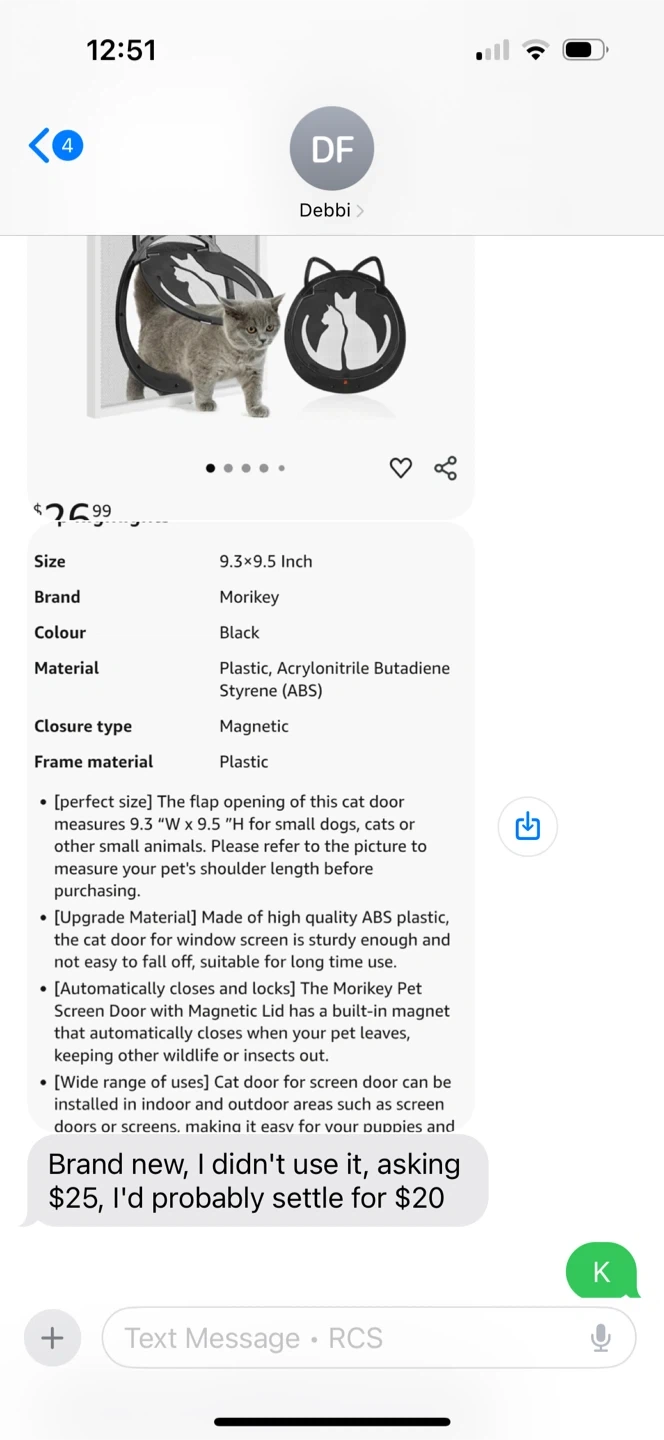Start dictating with the microphone
The width and height of the screenshot is (664, 1440).
tap(600, 1338)
